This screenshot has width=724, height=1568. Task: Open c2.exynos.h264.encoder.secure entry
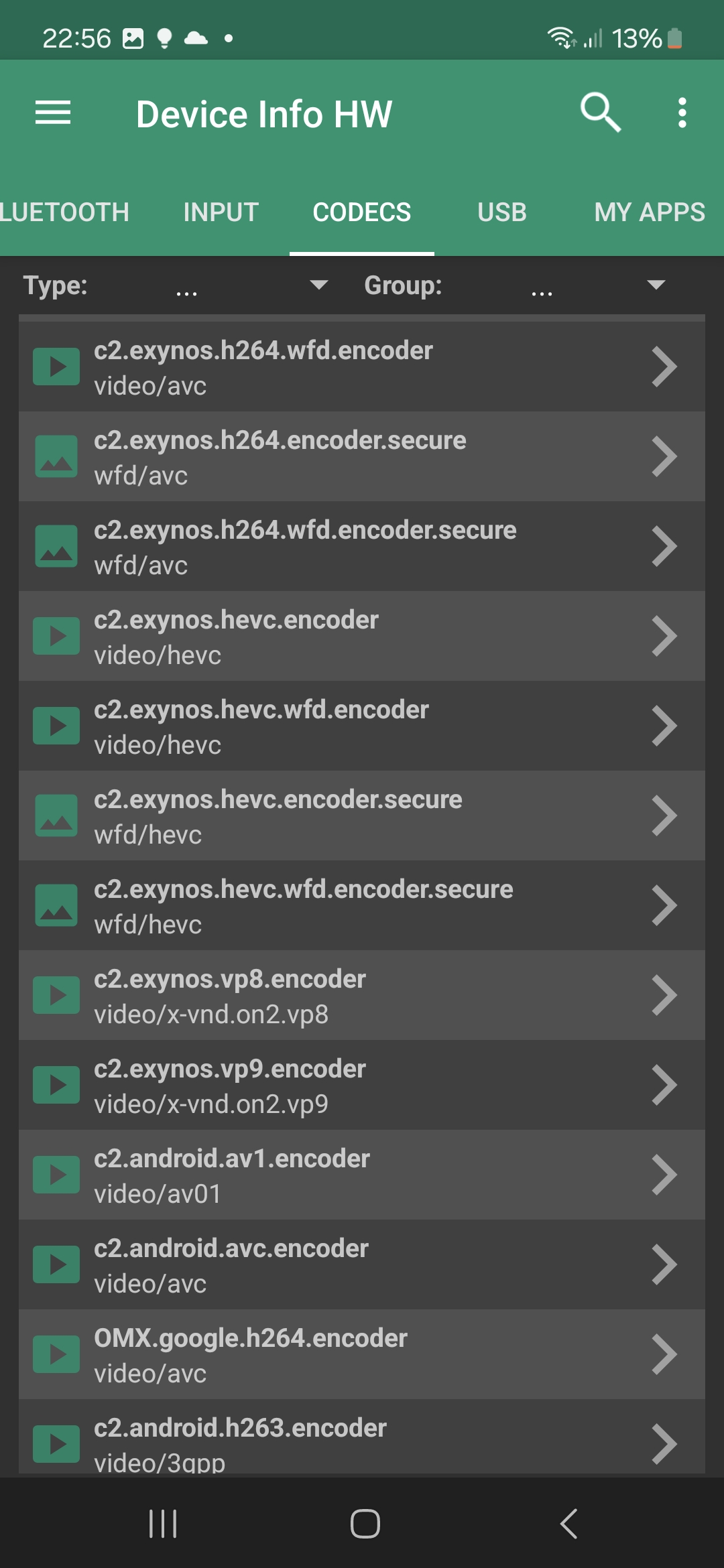coord(362,457)
